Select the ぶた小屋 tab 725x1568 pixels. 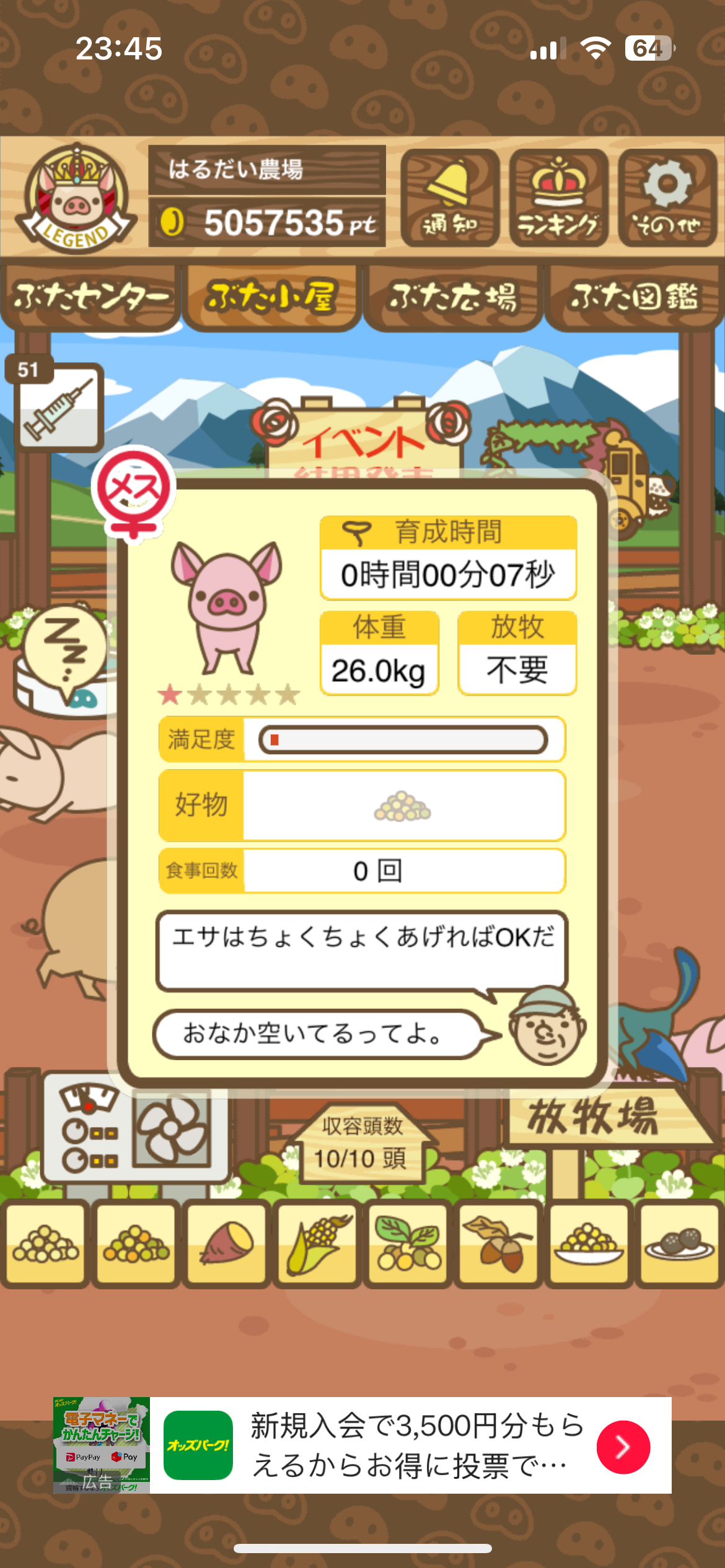click(272, 297)
